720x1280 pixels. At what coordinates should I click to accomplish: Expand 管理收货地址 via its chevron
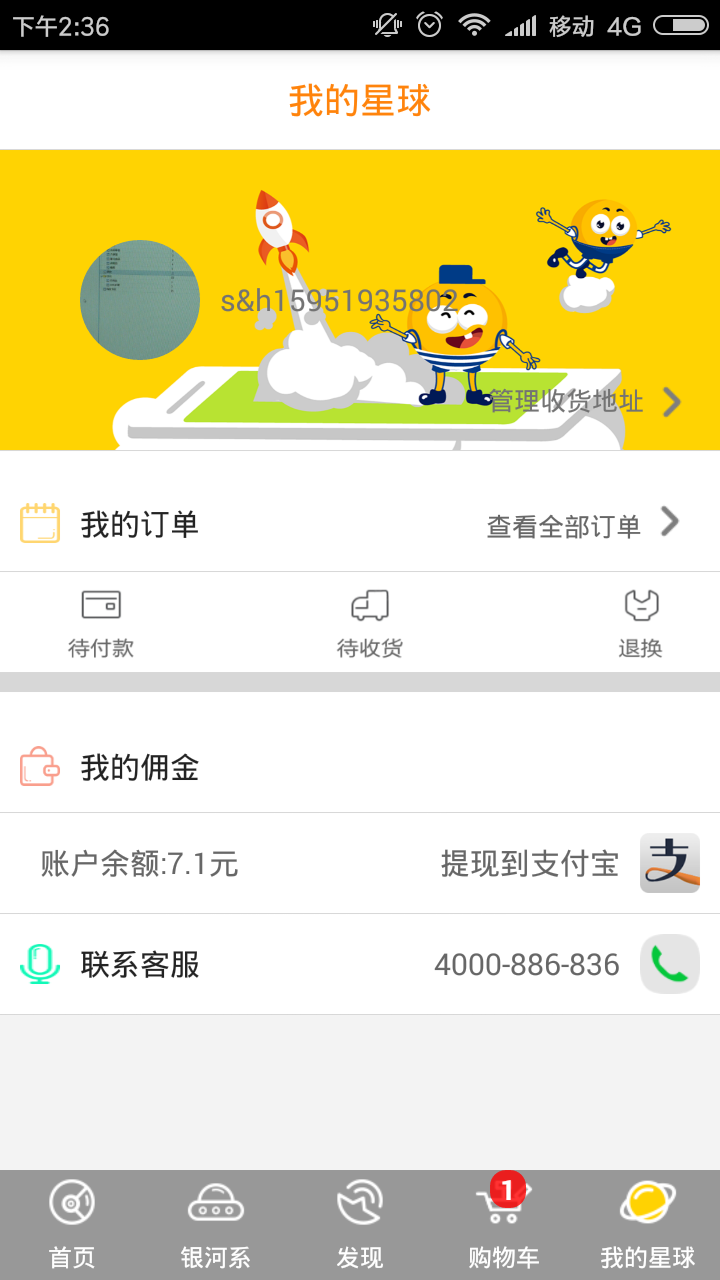coord(670,402)
